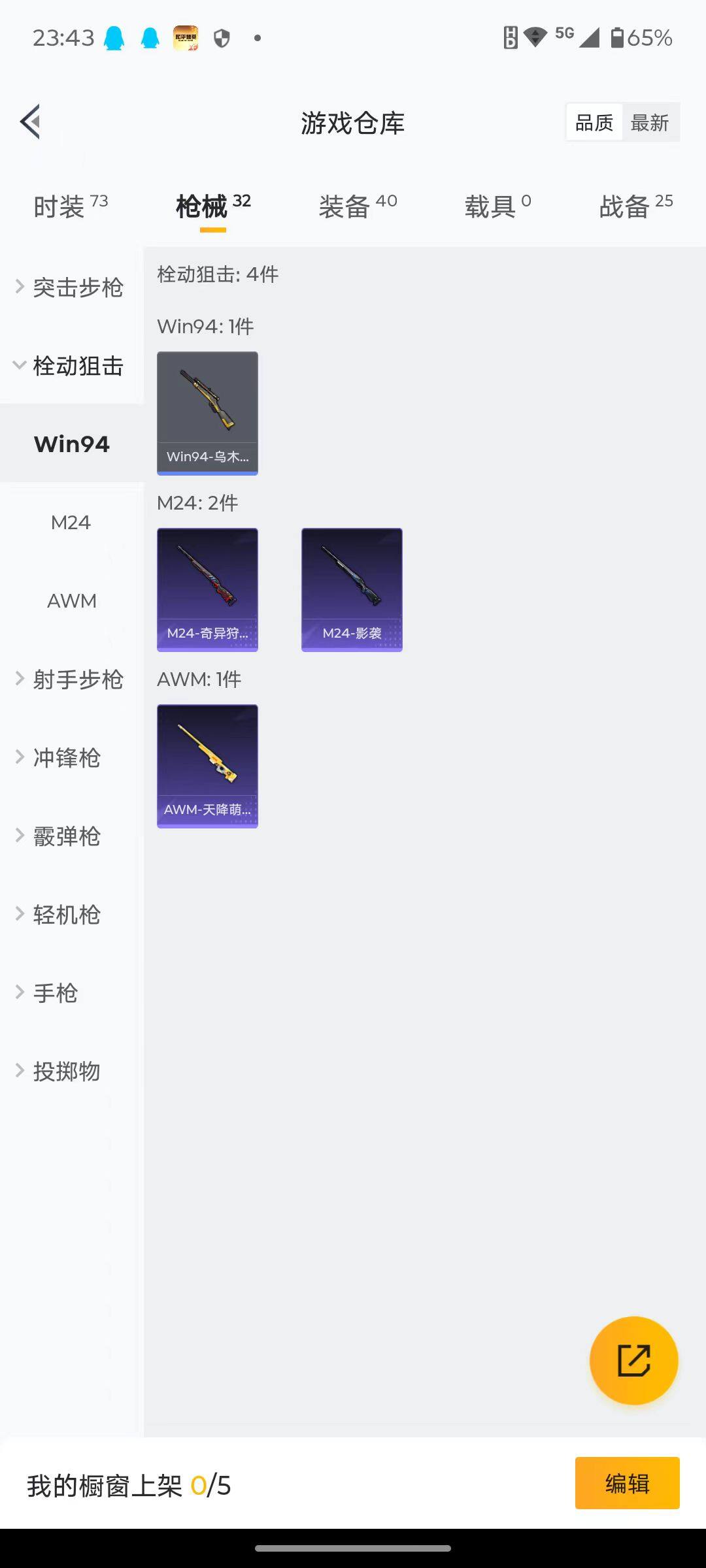The width and height of the screenshot is (706, 1568).
Task: Open the M24-影袭 weapon skin
Action: [352, 588]
